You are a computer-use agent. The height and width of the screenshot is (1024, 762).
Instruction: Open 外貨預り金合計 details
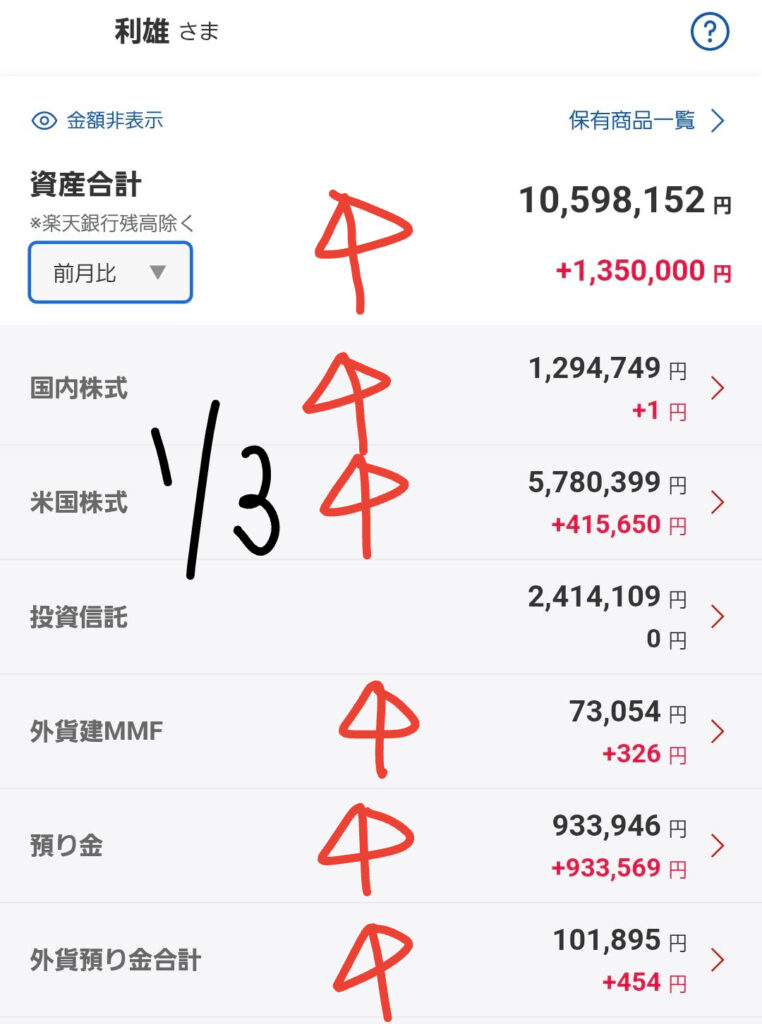coord(380,960)
